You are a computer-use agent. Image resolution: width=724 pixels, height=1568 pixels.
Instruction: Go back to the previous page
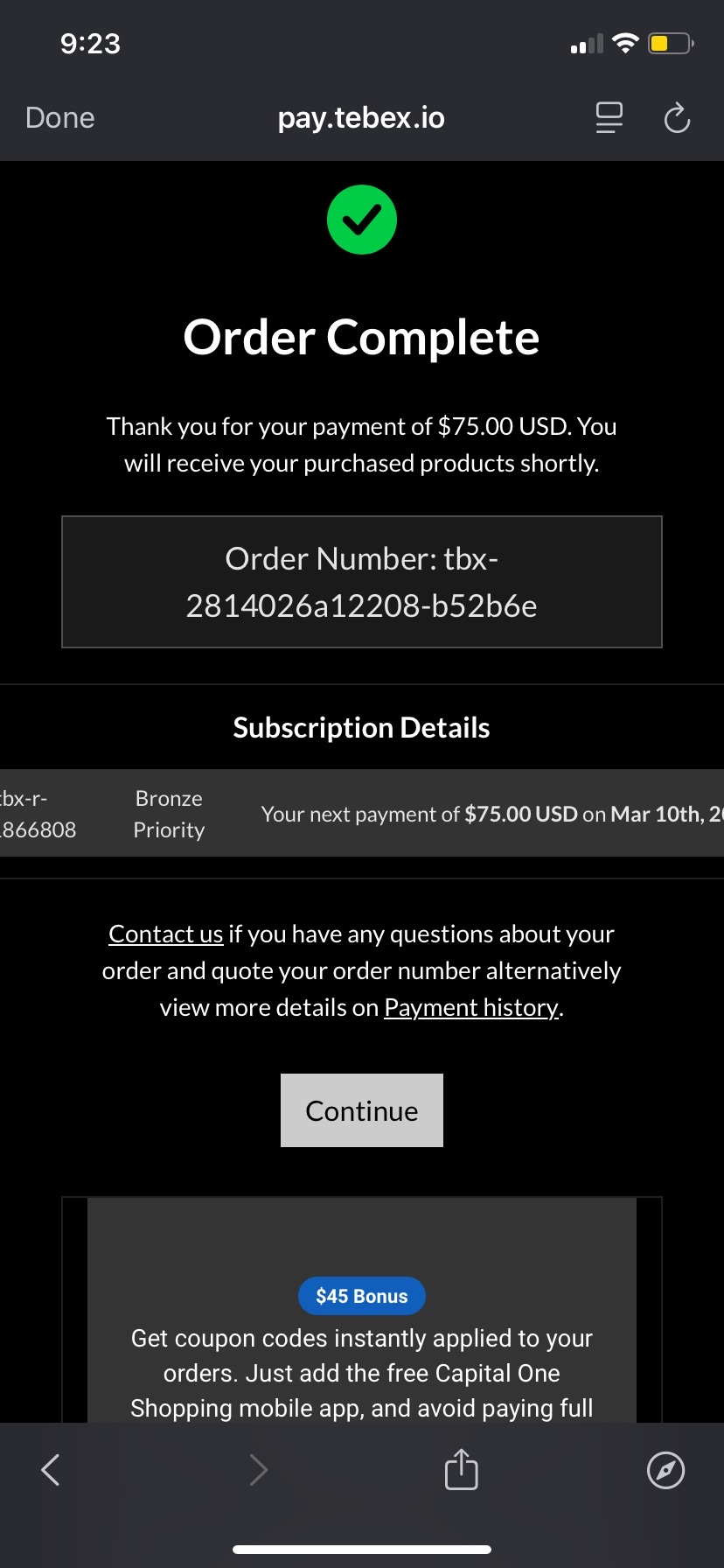coord(51,1470)
